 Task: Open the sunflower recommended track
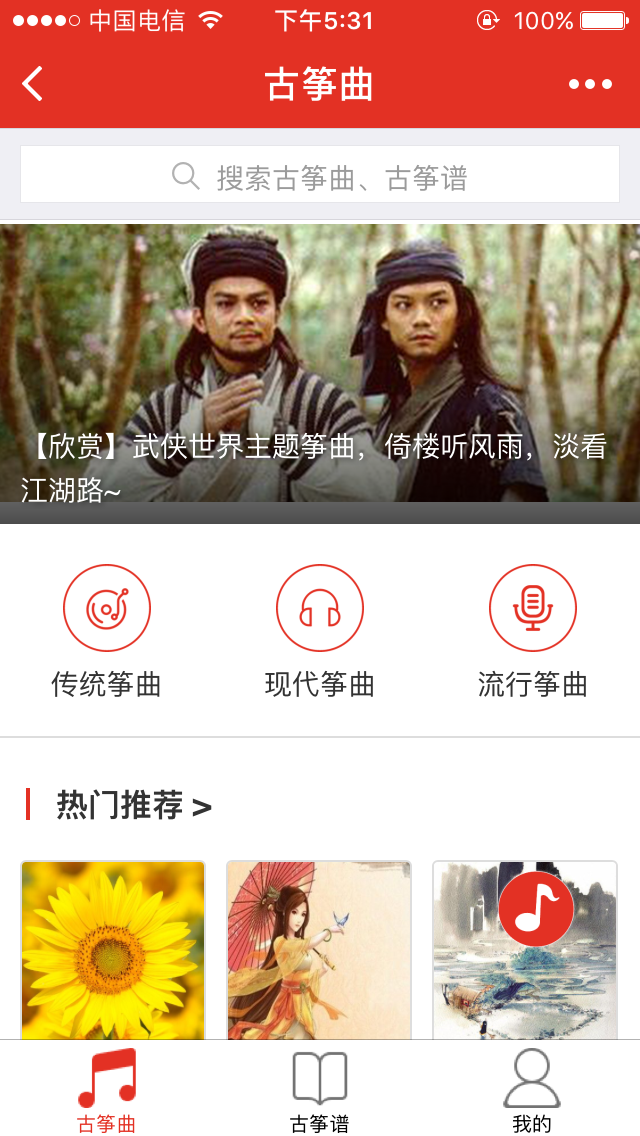point(113,950)
